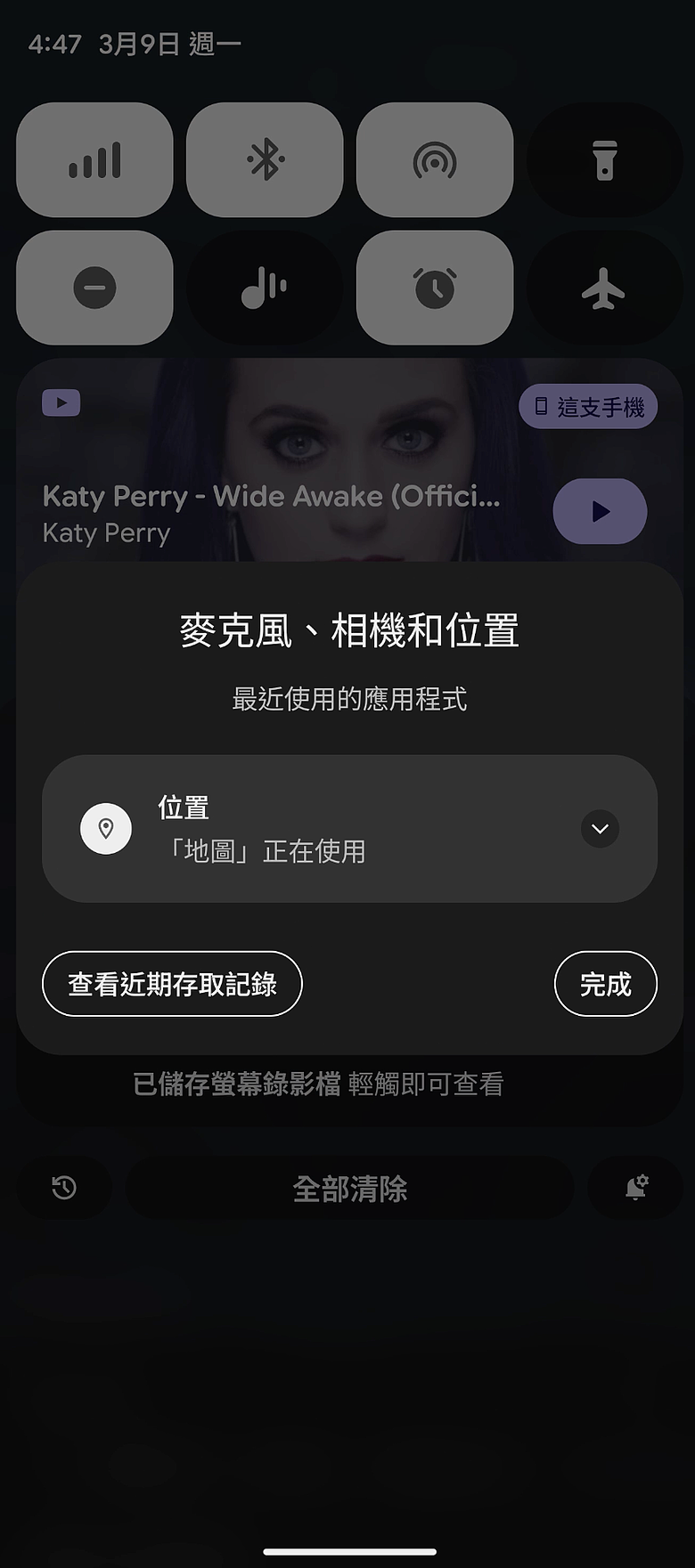Open the 已儲存螢幕錄影檔 notification
The height and width of the screenshot is (1568, 695).
(347, 1084)
